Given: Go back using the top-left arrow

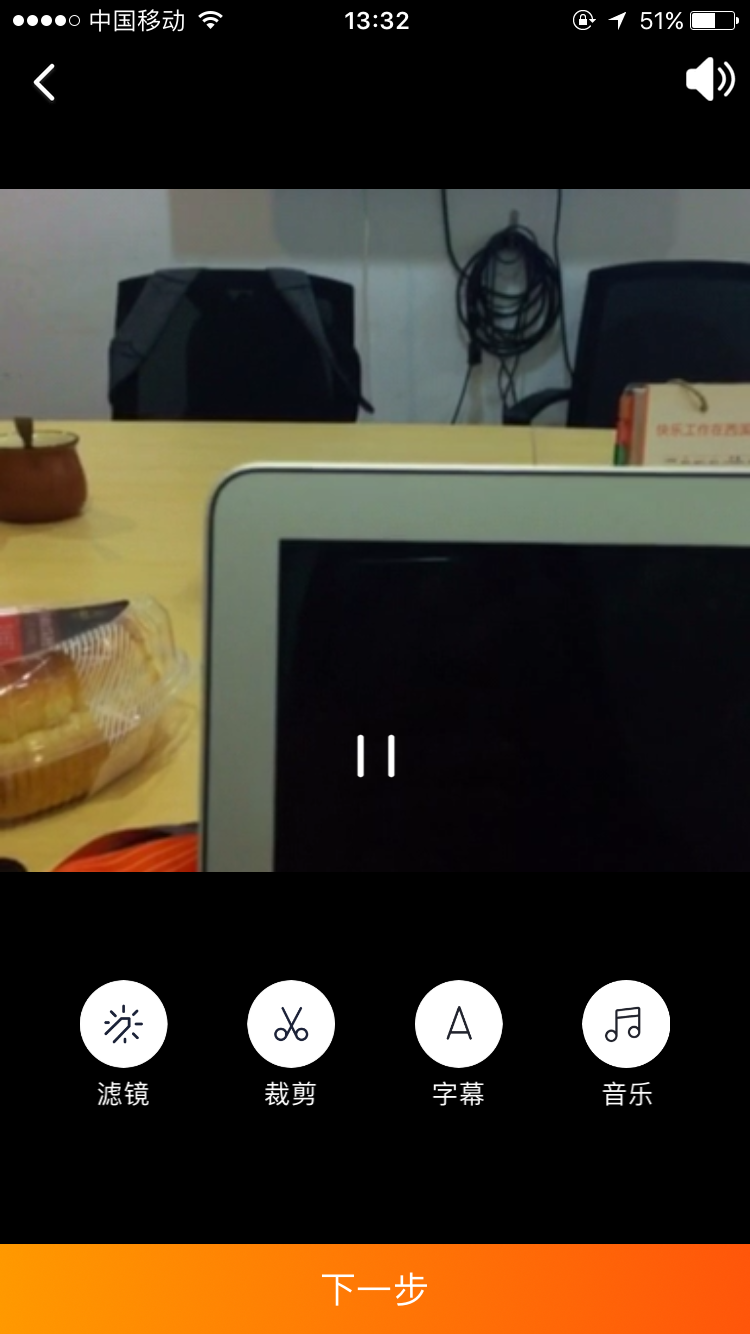Looking at the screenshot, I should pos(44,82).
